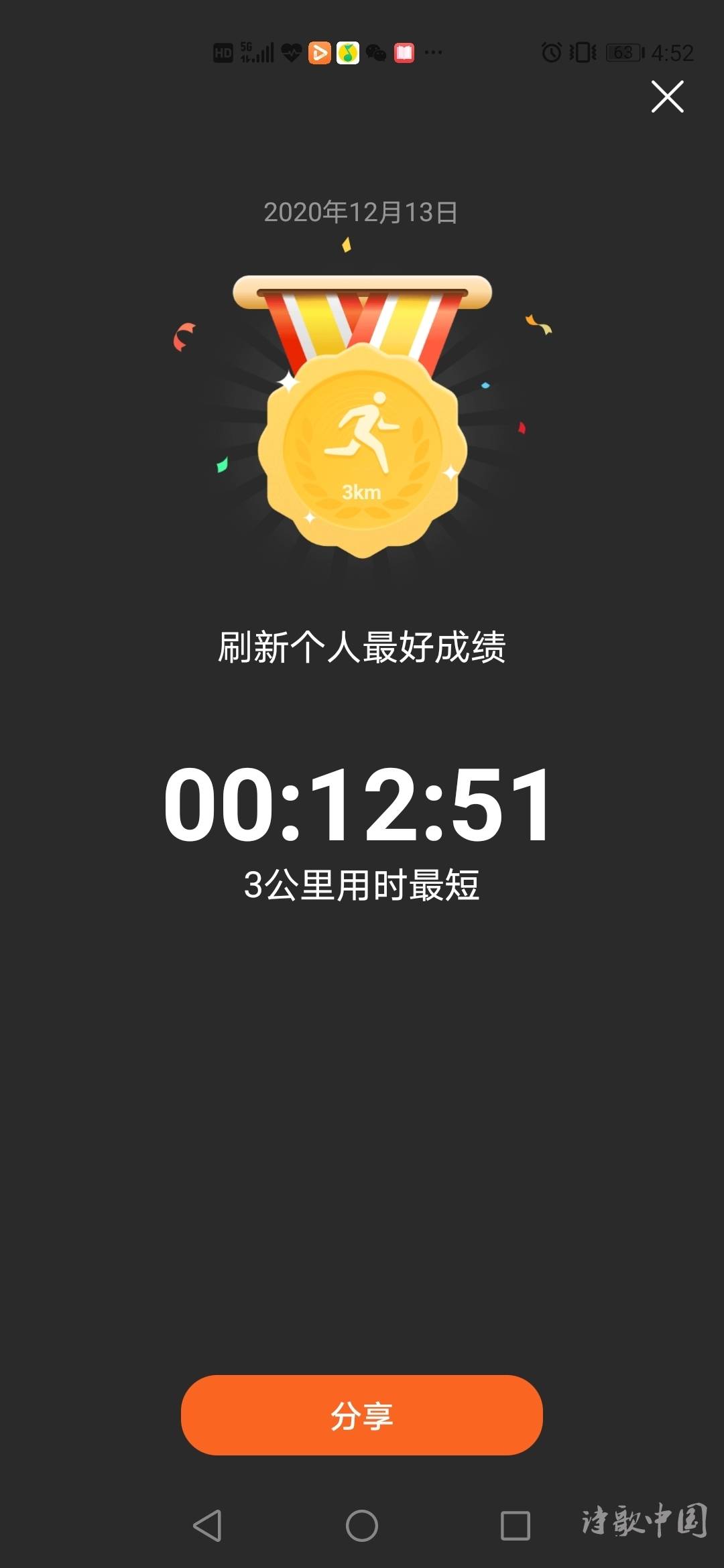Tap the orange 分享 share button
Image resolution: width=724 pixels, height=1568 pixels.
pos(361,1415)
